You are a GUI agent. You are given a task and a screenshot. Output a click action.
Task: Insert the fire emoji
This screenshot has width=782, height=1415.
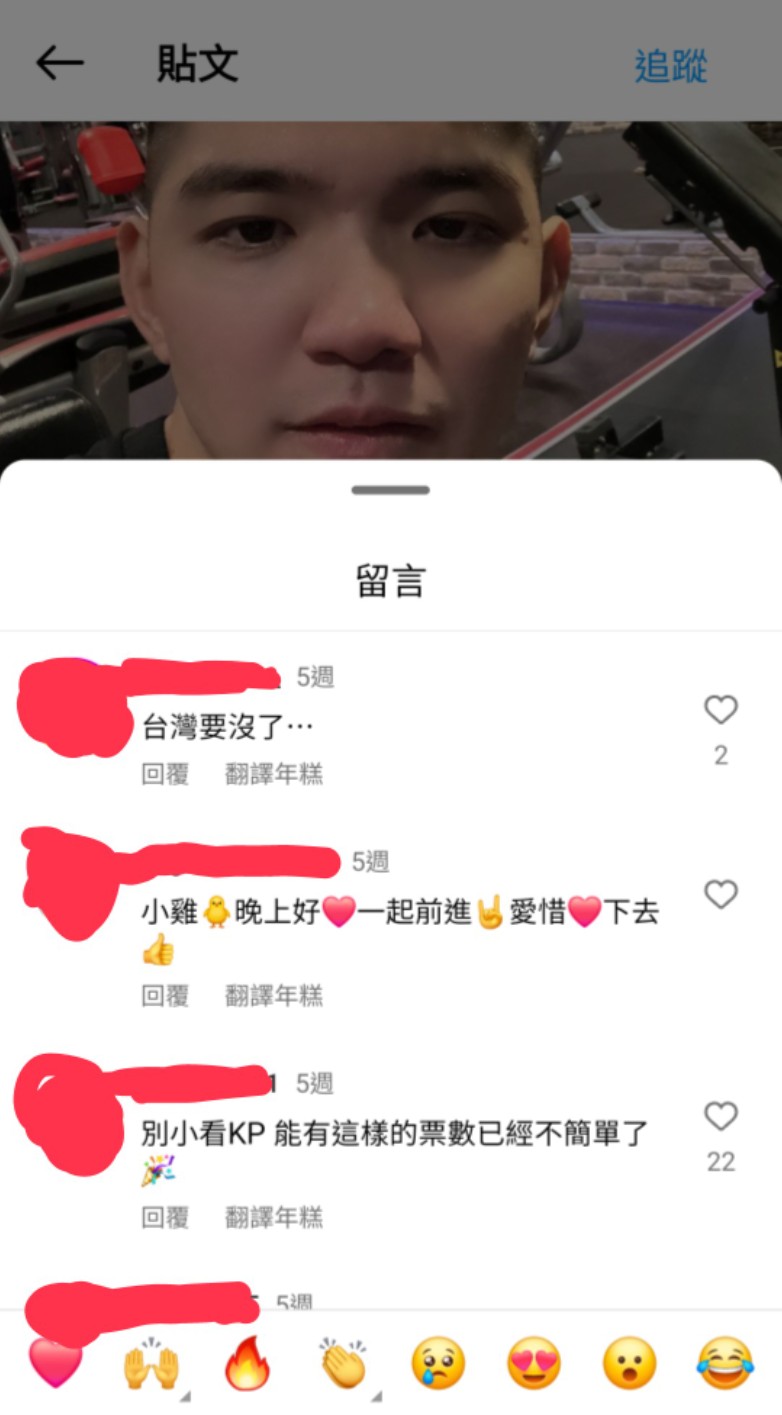[x=247, y=1363]
